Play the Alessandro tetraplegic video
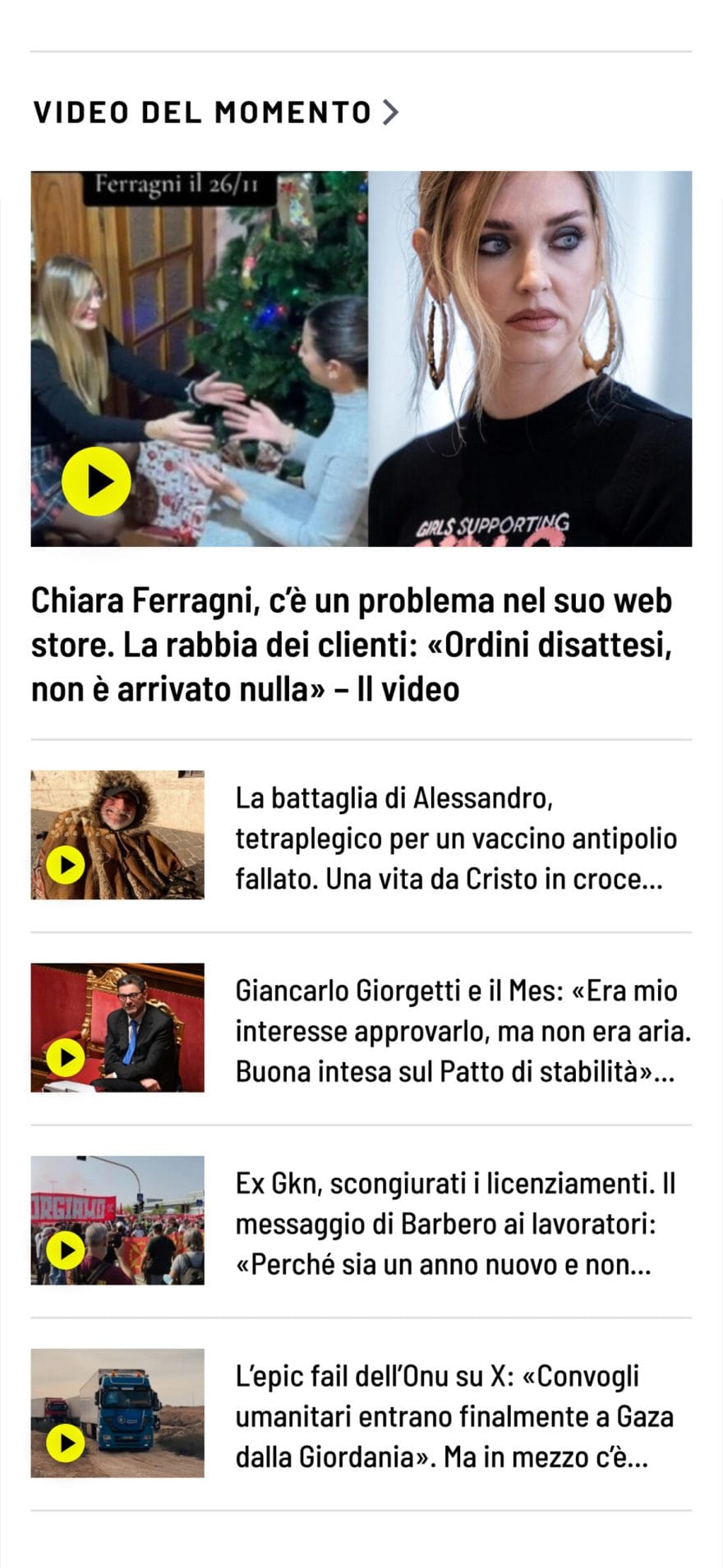Screen dimensions: 723x1568 67,864
